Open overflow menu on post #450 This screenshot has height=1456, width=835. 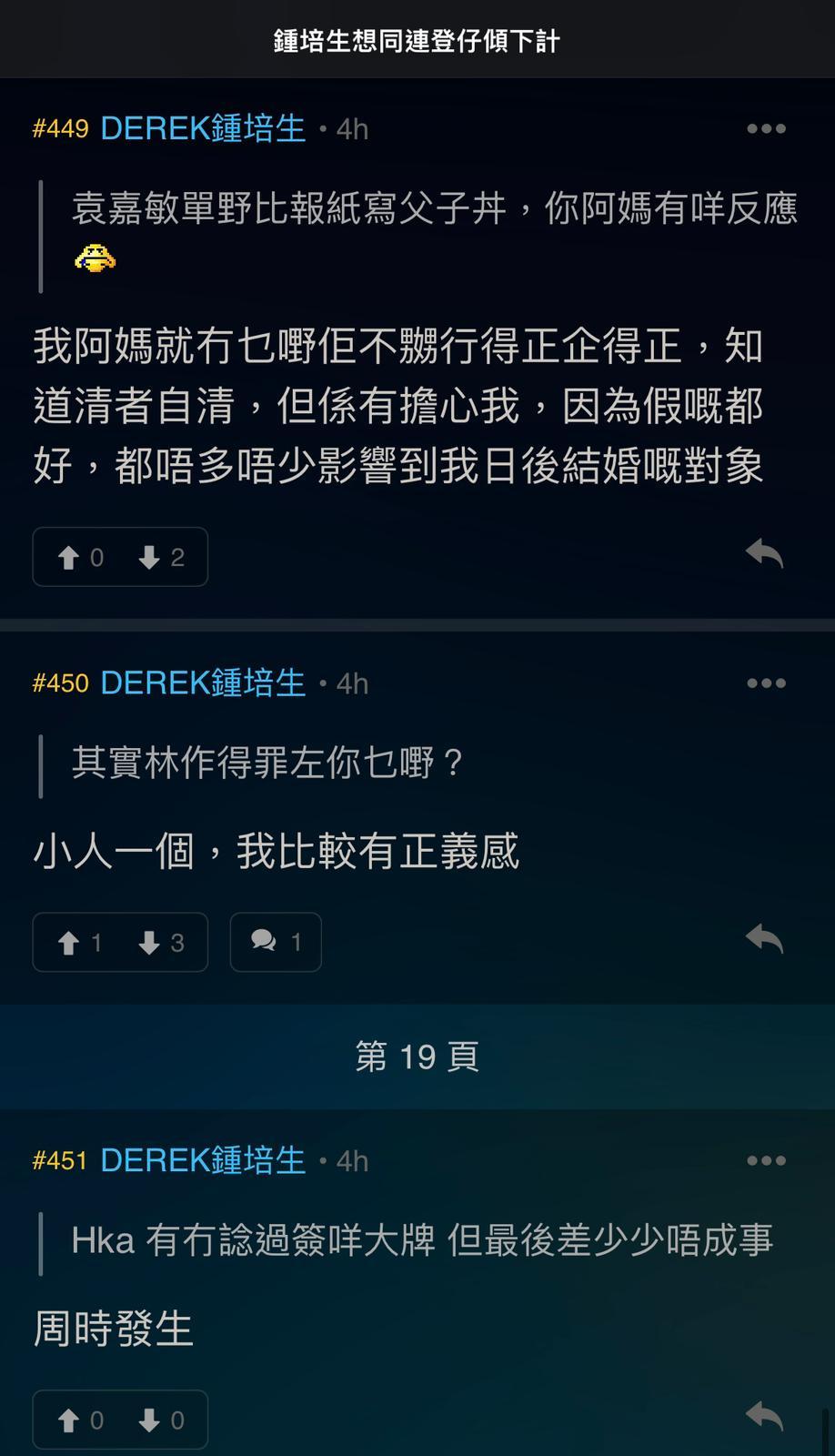[x=766, y=683]
